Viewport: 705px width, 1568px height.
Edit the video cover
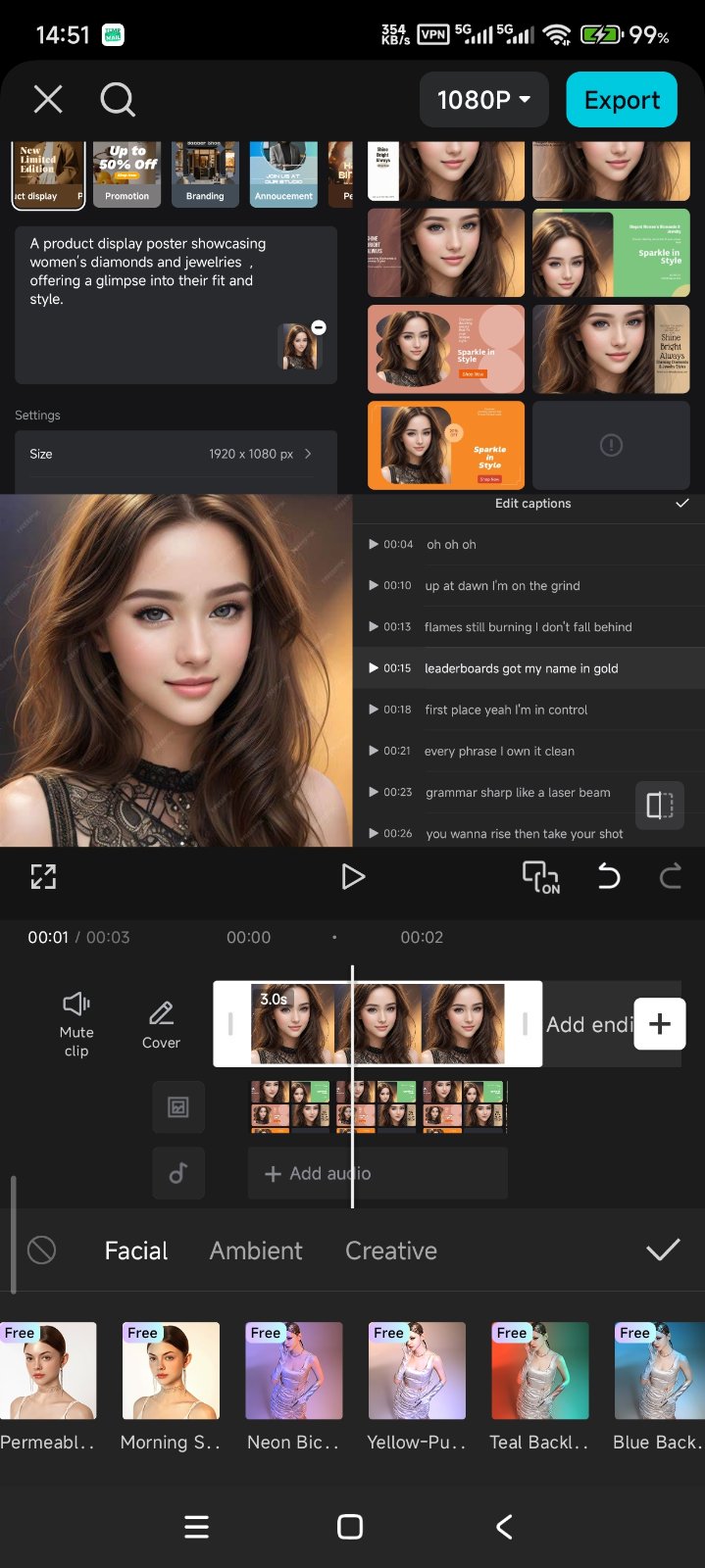point(161,1023)
